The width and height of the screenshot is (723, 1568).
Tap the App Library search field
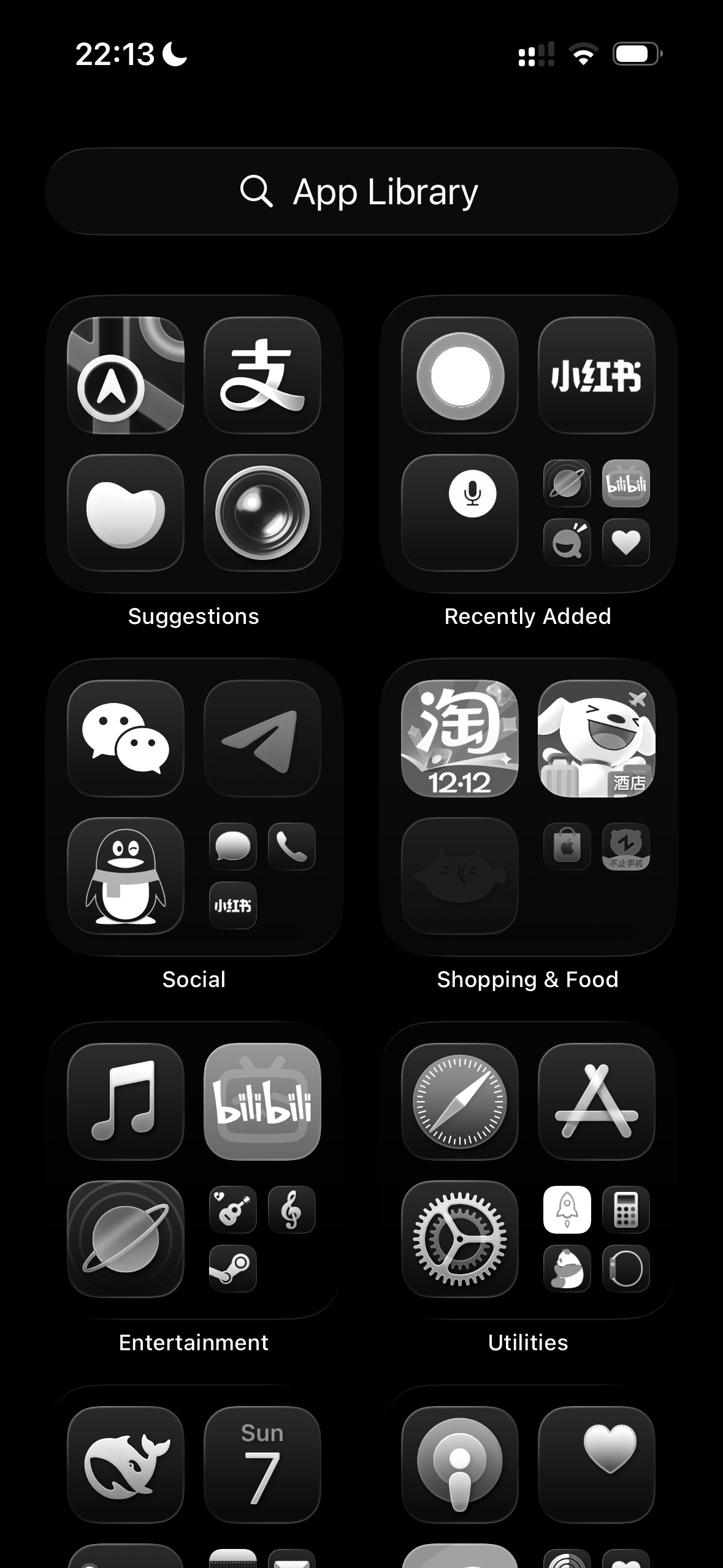[x=361, y=191]
